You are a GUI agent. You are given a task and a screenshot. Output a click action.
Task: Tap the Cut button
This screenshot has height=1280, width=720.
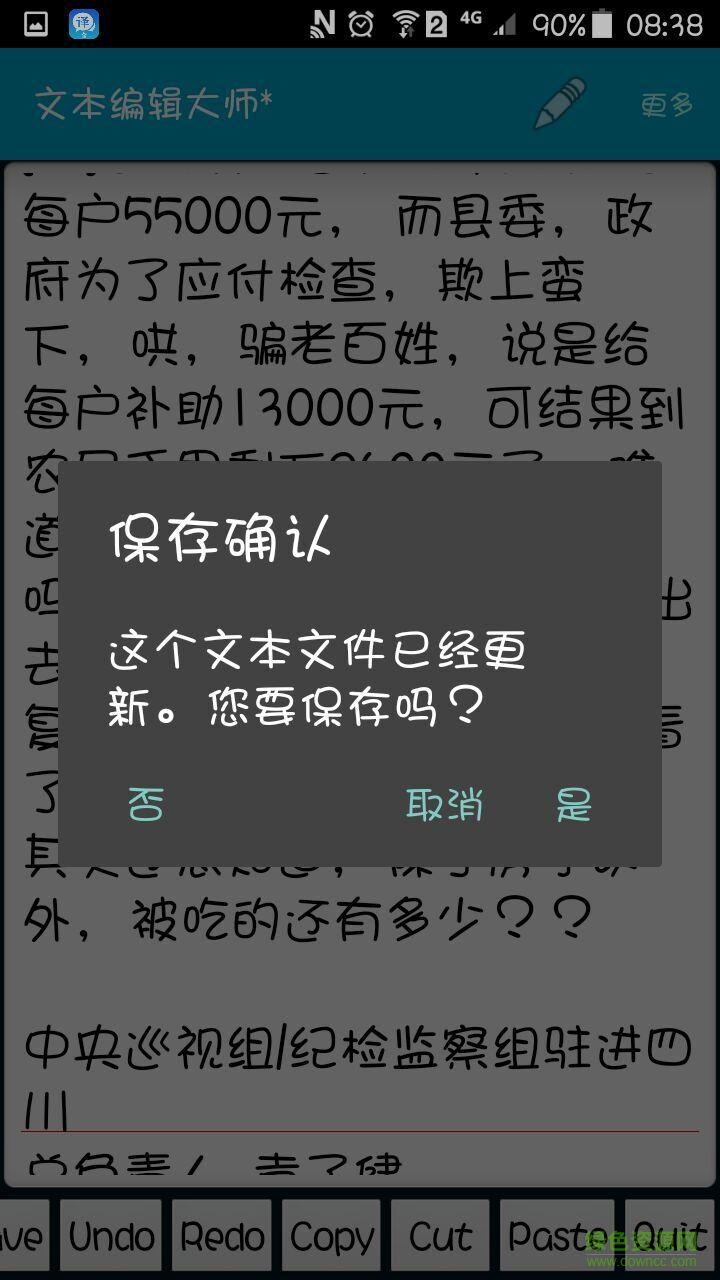tap(440, 1238)
